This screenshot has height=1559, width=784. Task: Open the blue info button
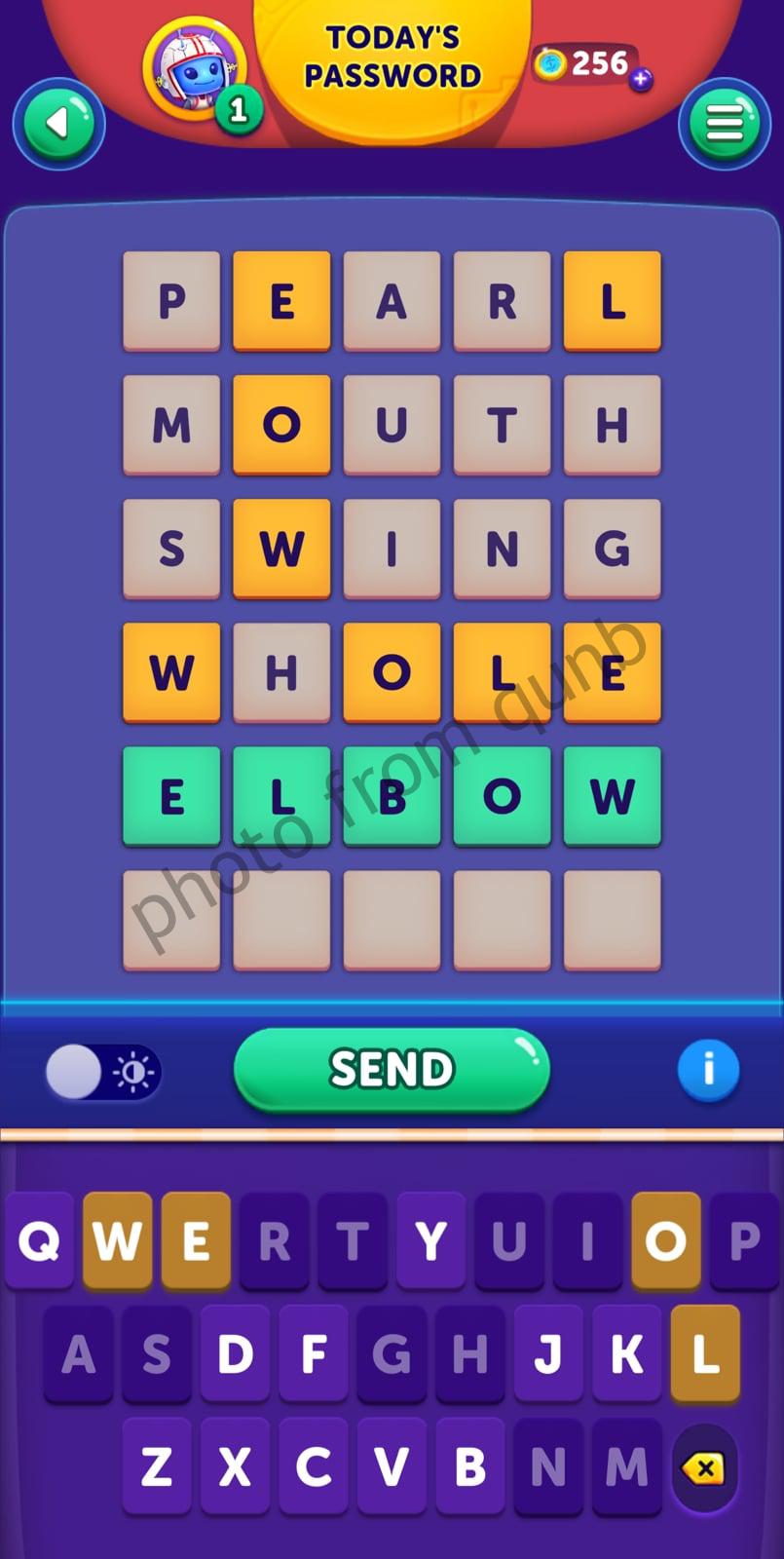click(708, 1069)
